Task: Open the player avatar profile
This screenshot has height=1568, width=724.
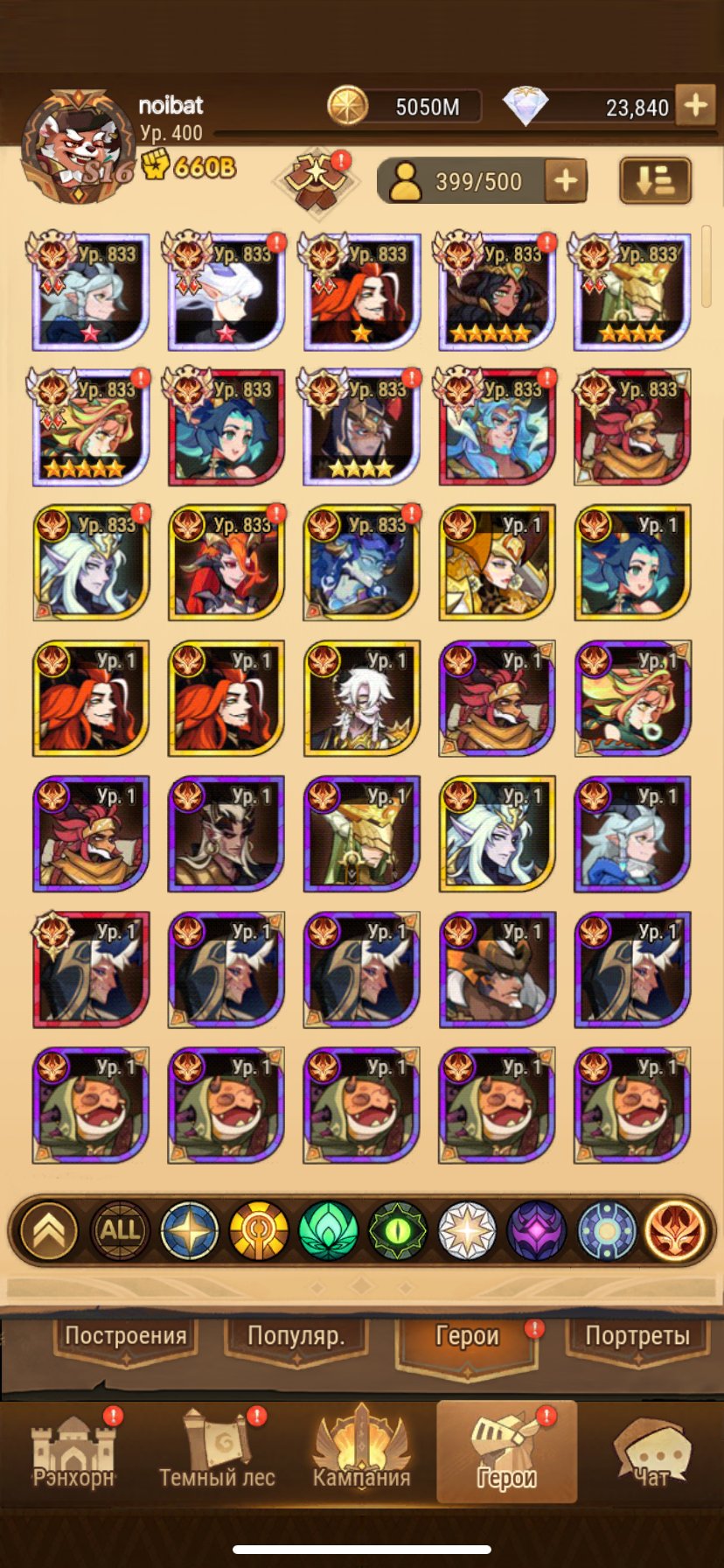Action: [77, 144]
